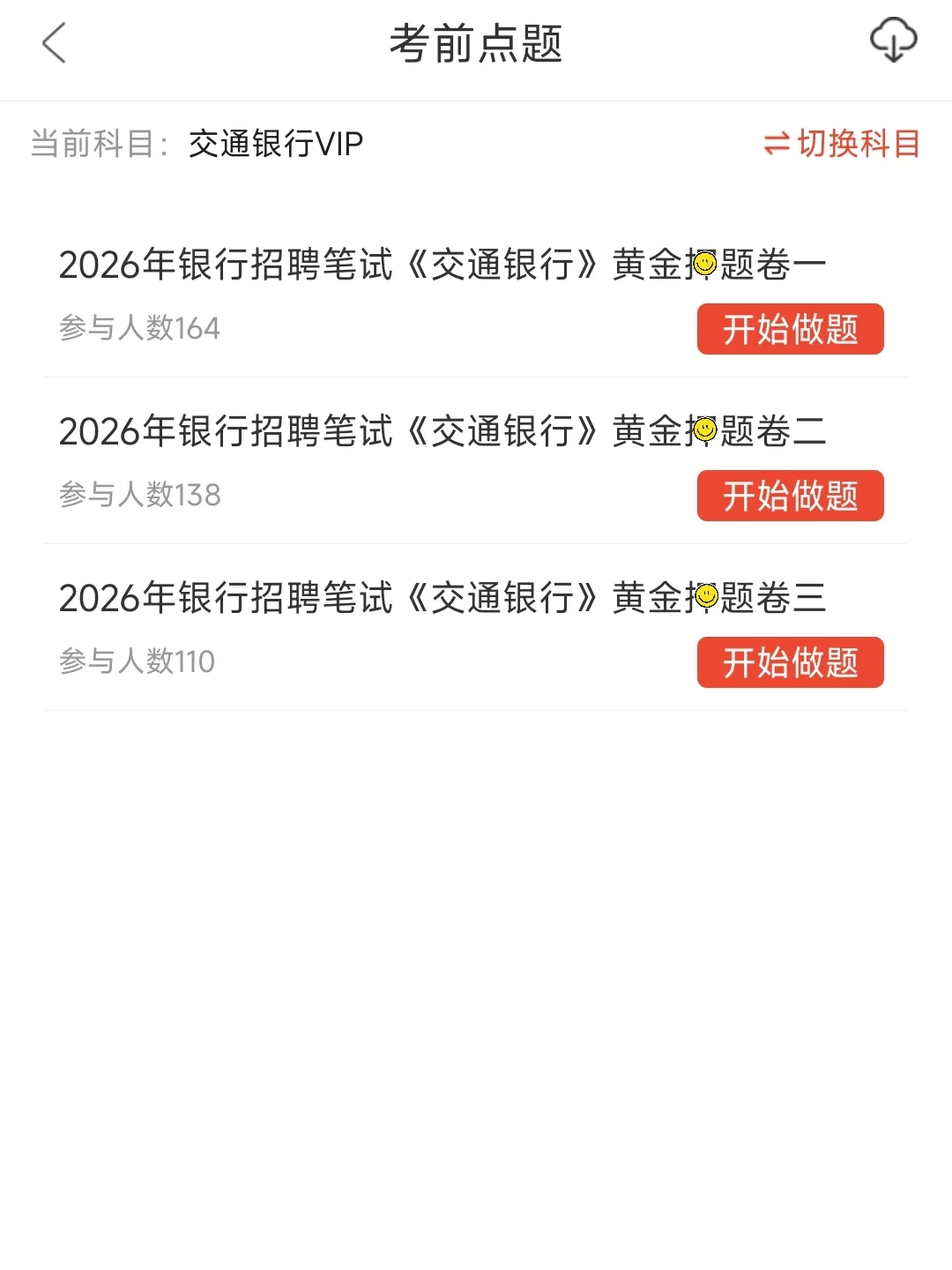Tap 切换科目 to switch subject
This screenshot has width=952, height=1270.
click(842, 144)
